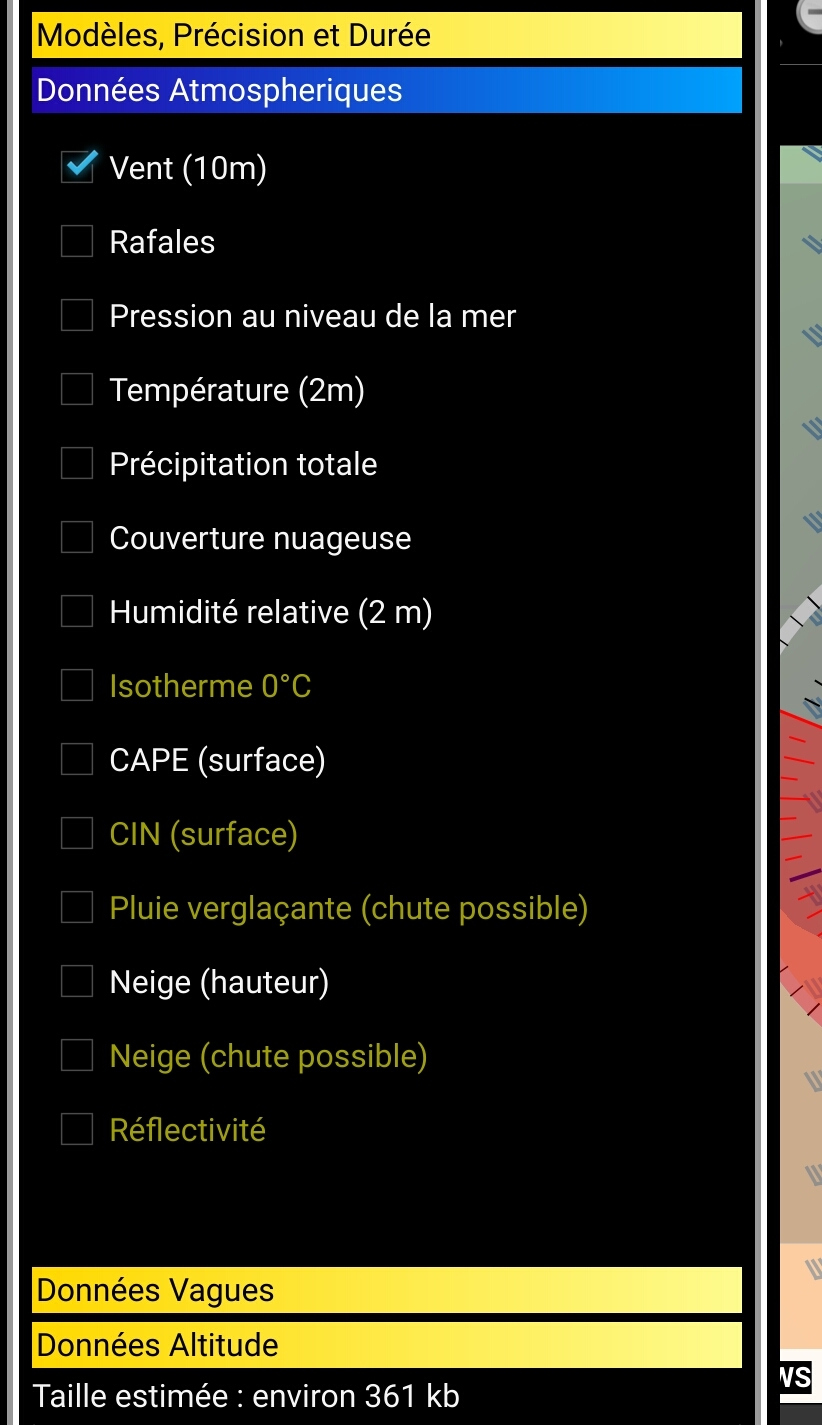Enable the Rafales option
The width and height of the screenshot is (822, 1425).
[x=77, y=241]
